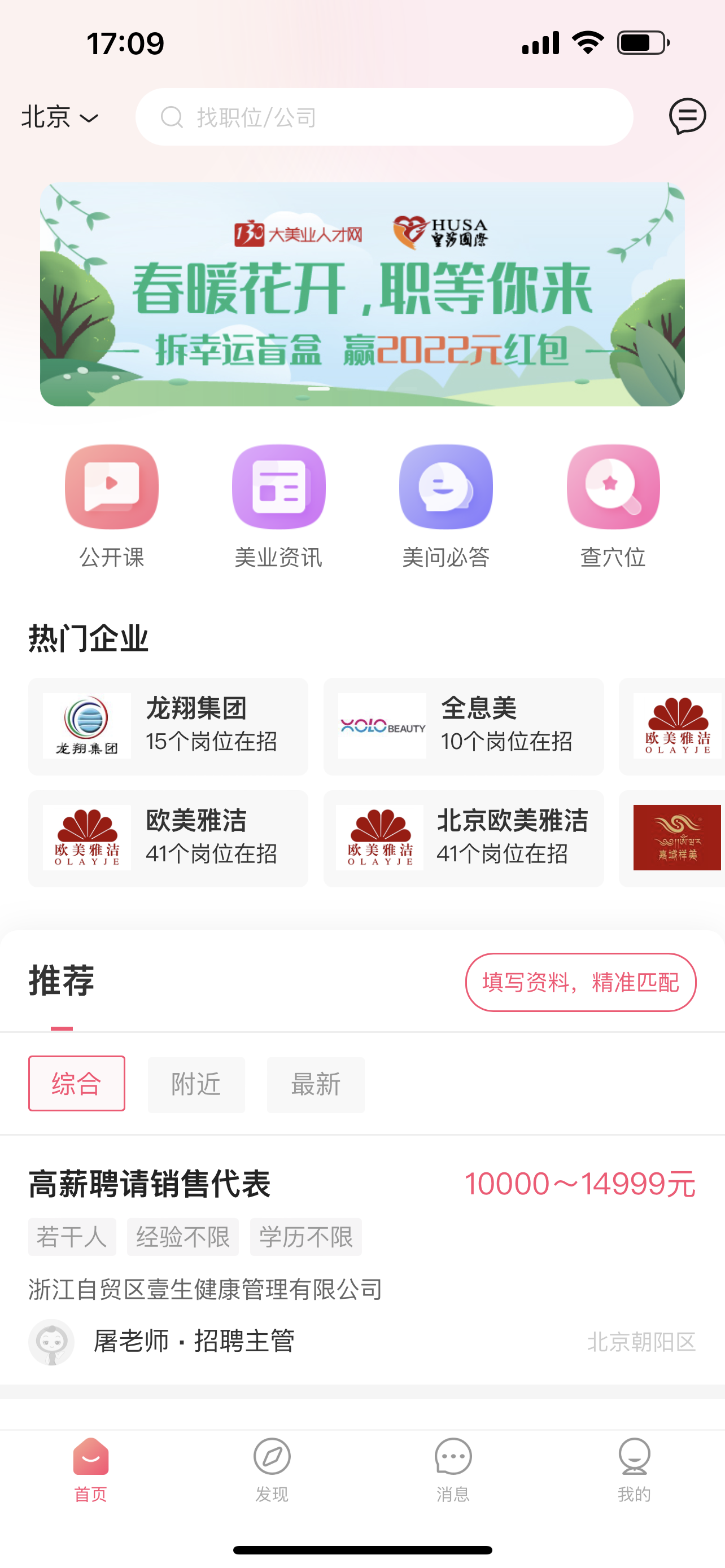This screenshot has height=1568, width=725.
Task: Open 查穴位 shortcut
Action: pos(613,505)
